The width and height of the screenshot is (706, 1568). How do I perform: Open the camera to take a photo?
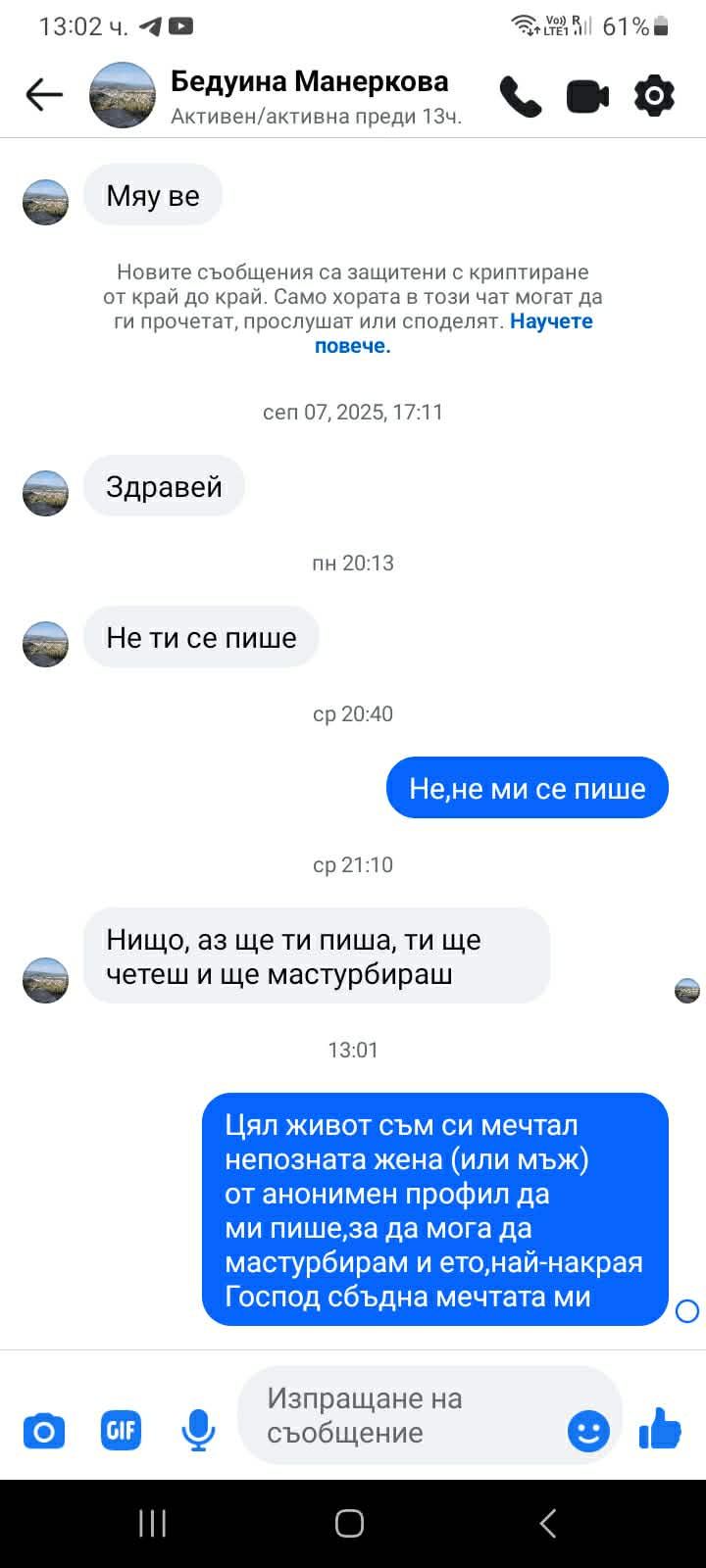click(44, 1432)
